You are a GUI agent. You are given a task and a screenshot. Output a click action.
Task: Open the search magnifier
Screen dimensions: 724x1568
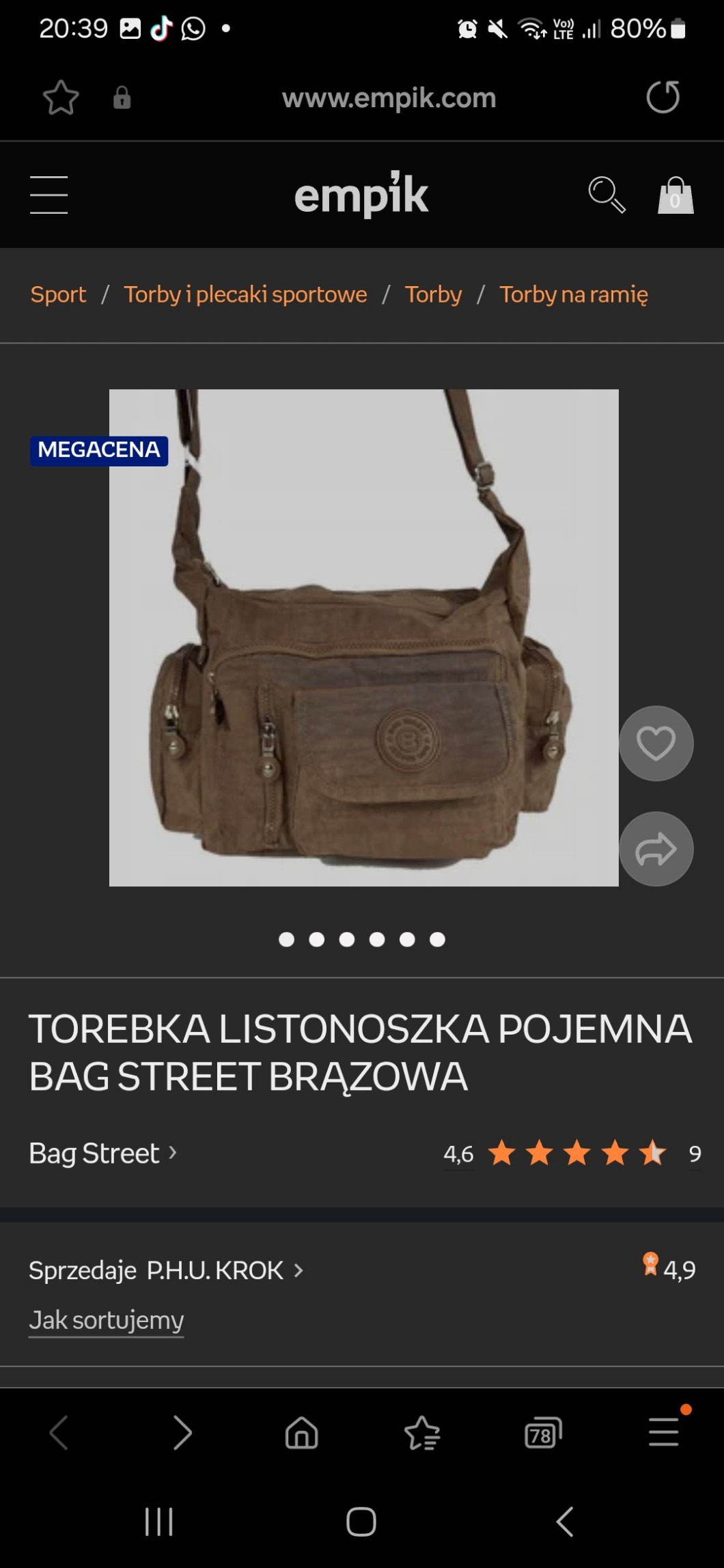606,195
